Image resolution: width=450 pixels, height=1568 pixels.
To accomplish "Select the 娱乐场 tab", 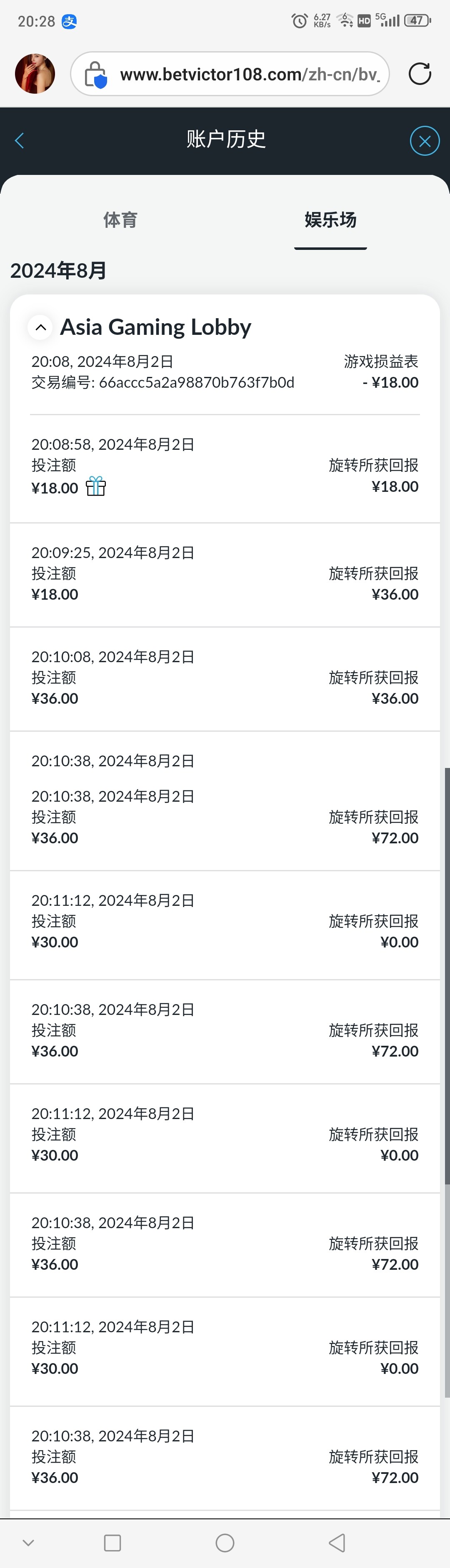I will tap(330, 220).
